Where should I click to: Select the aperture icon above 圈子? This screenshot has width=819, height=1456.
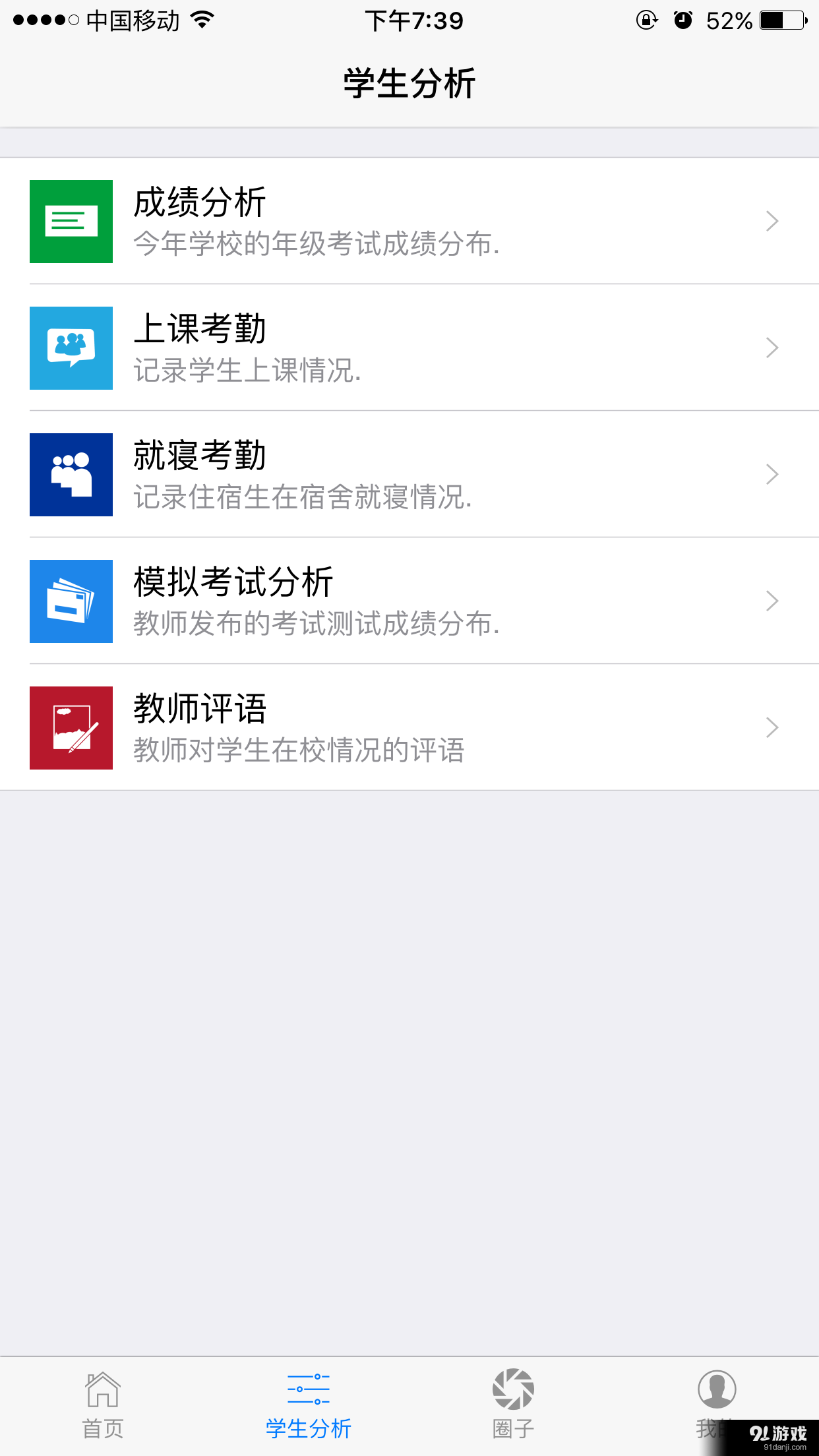tap(514, 1387)
